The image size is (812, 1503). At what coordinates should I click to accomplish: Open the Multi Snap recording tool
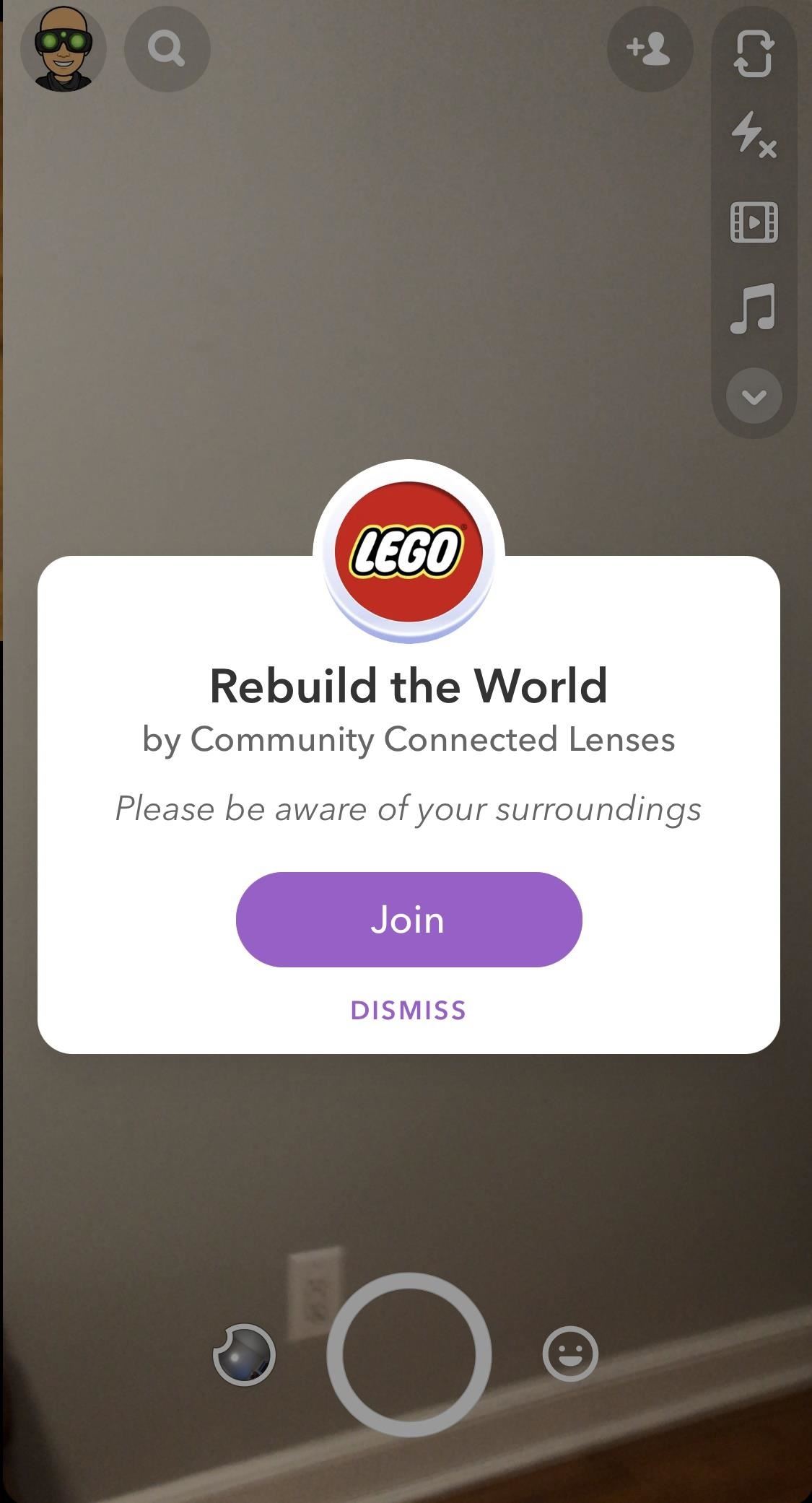[x=754, y=221]
